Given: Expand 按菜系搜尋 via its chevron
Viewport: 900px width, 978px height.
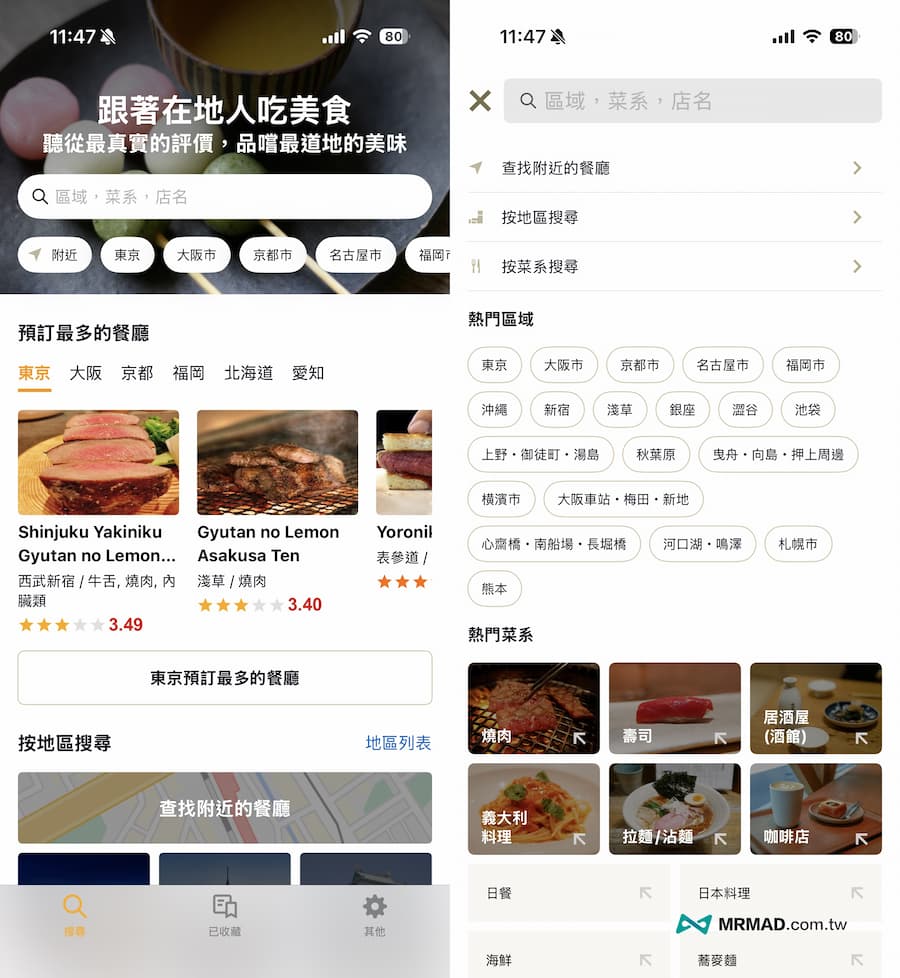Looking at the screenshot, I should click(858, 266).
